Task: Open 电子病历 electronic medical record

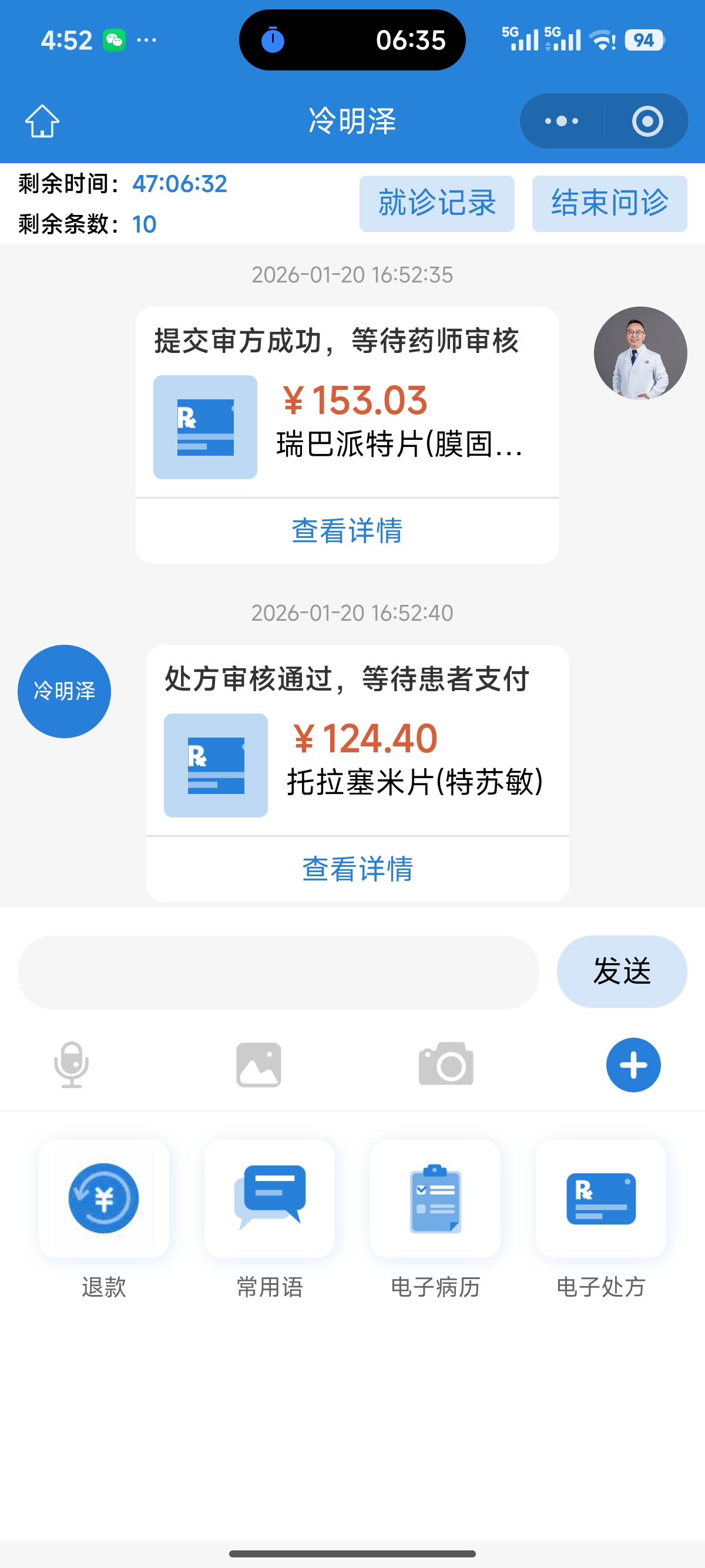Action: coord(435,1199)
